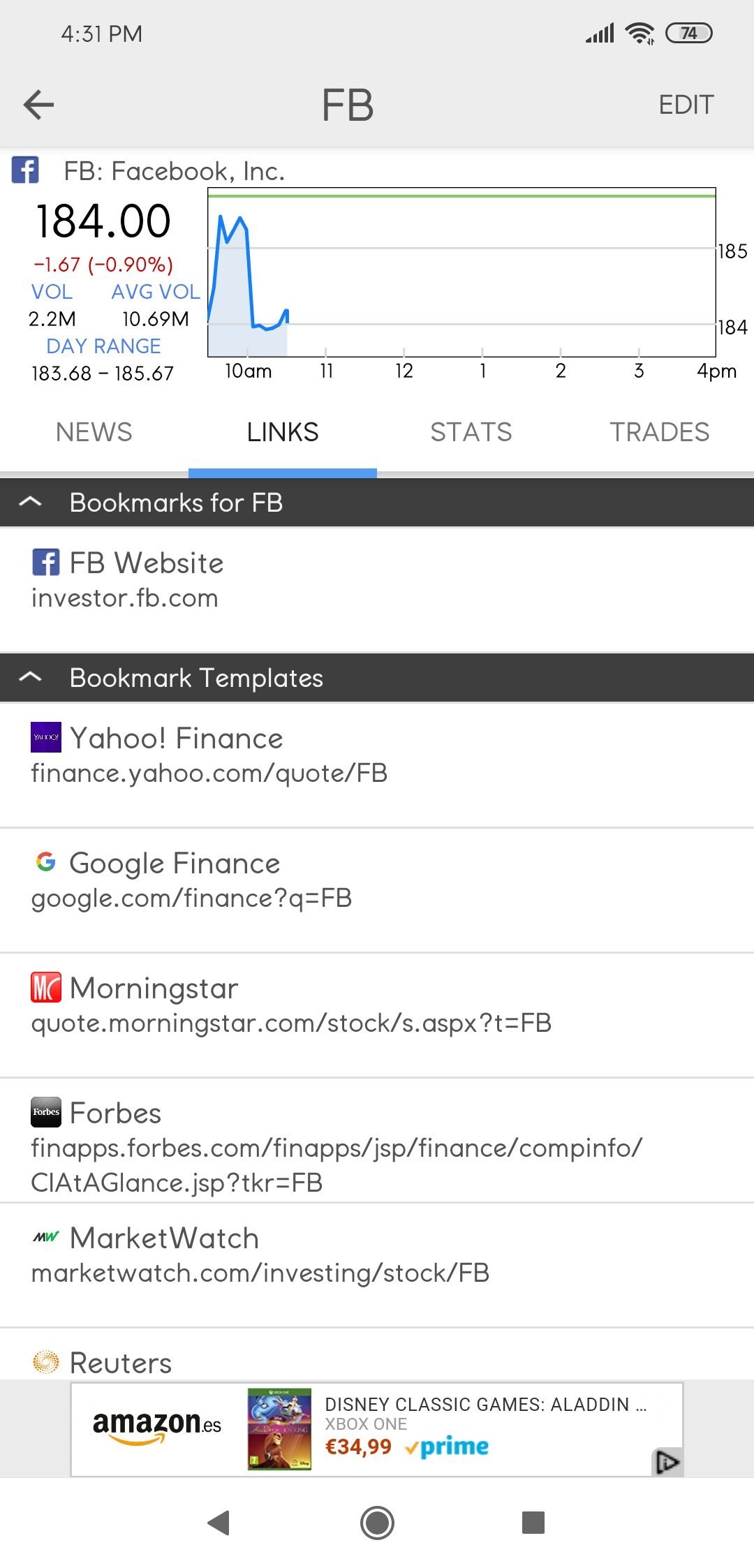Switch to the STATS tab
Image resolution: width=754 pixels, height=1568 pixels.
coord(471,432)
